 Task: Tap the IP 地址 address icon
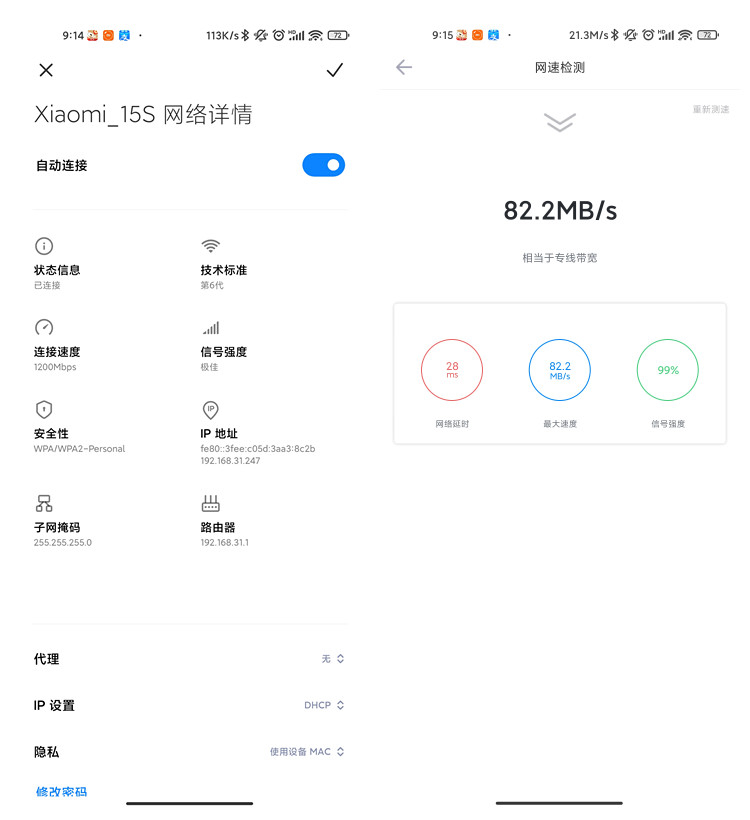click(x=211, y=410)
